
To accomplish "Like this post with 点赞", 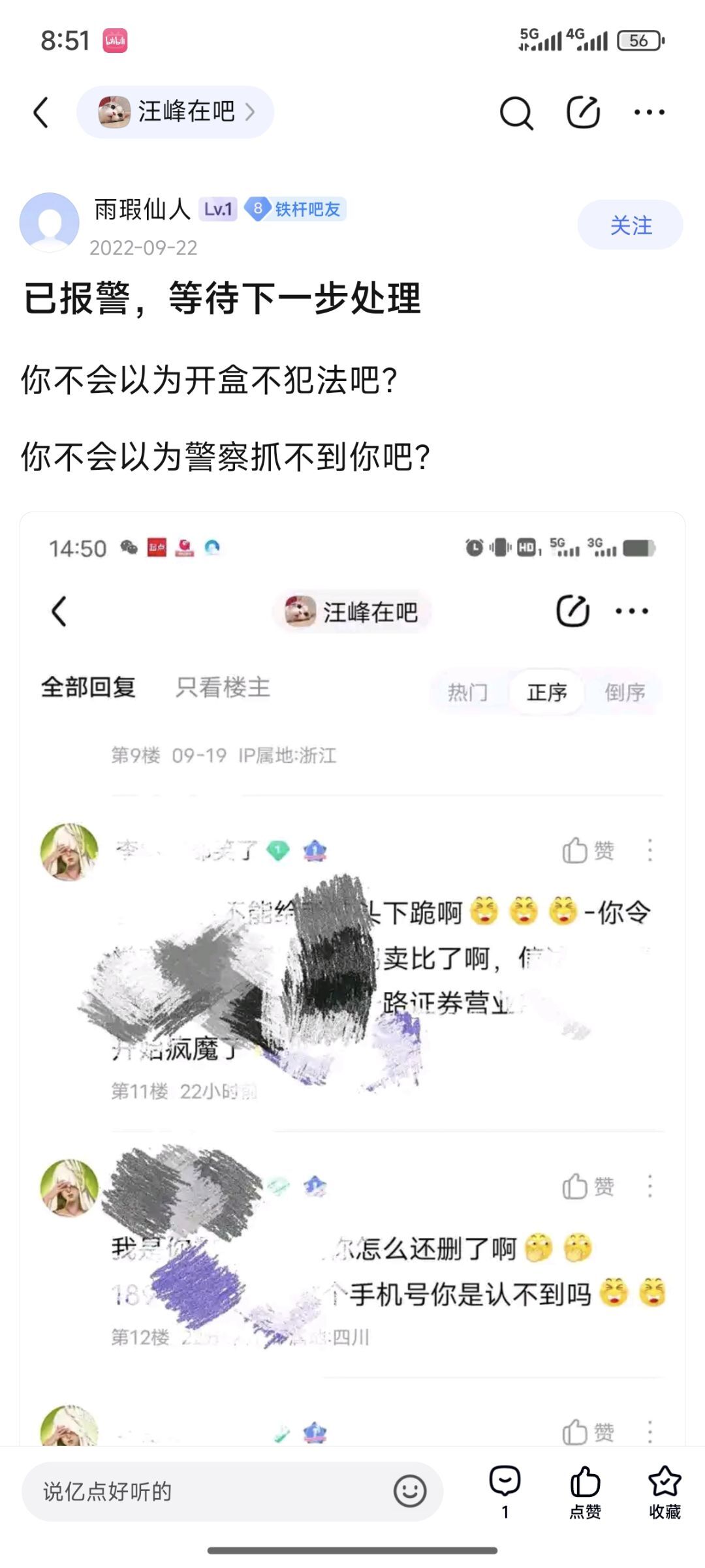I will pos(585,1492).
